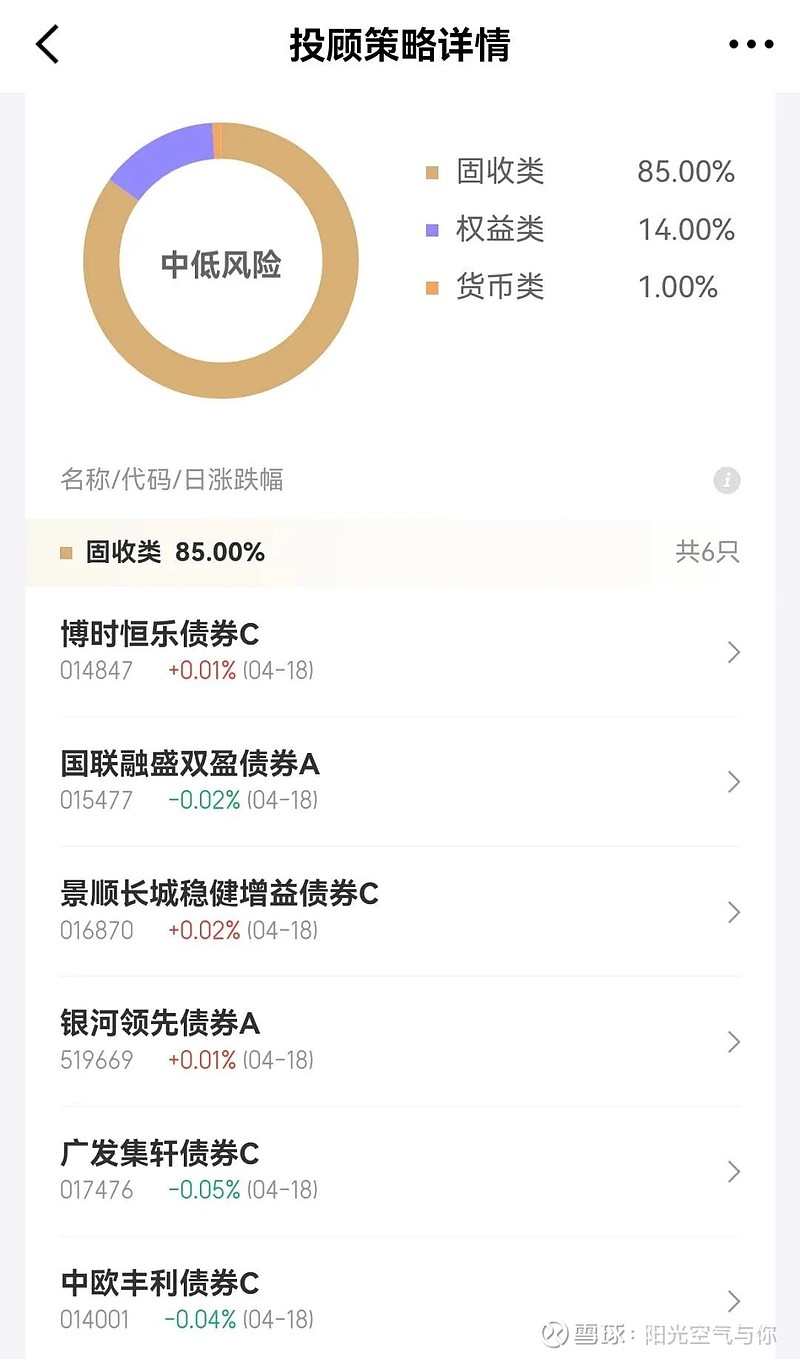Open 景顺长城稳健增益债券C detail arrow
Viewport: 800px width, 1359px height.
point(733,911)
